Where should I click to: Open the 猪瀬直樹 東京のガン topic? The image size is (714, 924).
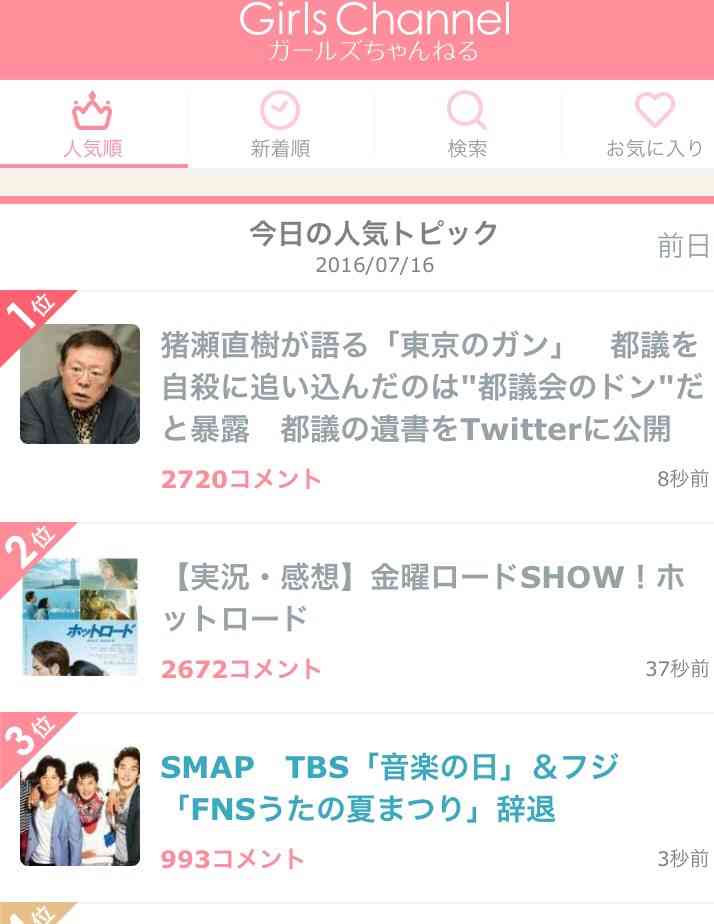pyautogui.click(x=430, y=388)
